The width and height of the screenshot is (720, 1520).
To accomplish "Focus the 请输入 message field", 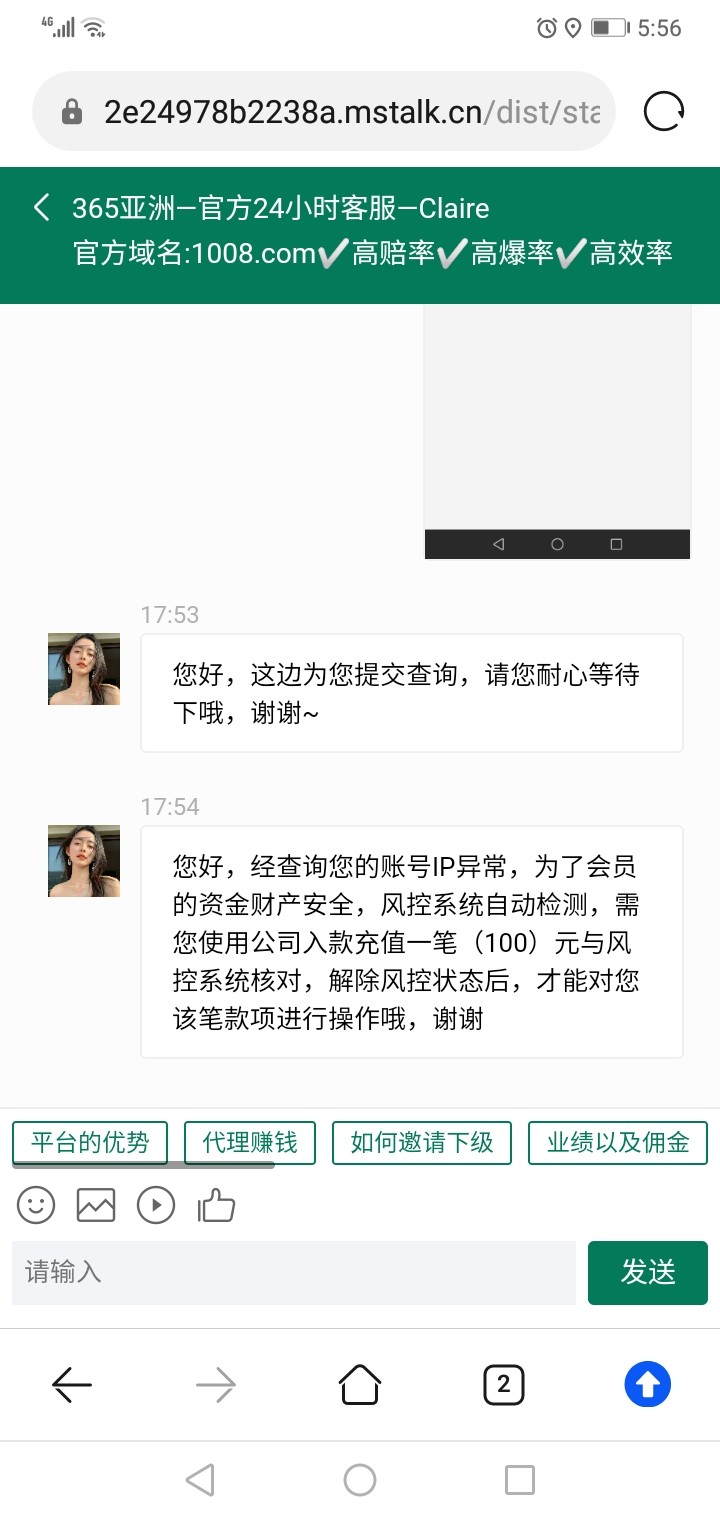I will pos(294,1273).
